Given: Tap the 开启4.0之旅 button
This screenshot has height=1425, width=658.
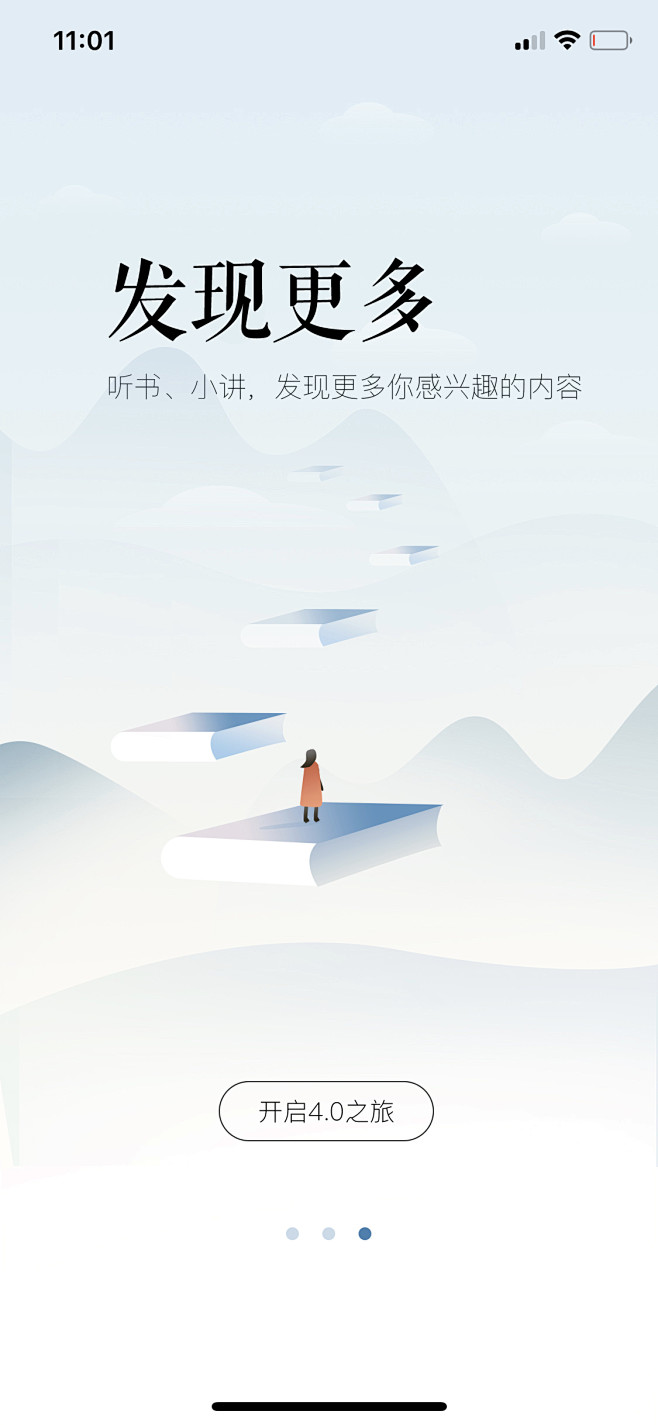Looking at the screenshot, I should pos(326,1111).
